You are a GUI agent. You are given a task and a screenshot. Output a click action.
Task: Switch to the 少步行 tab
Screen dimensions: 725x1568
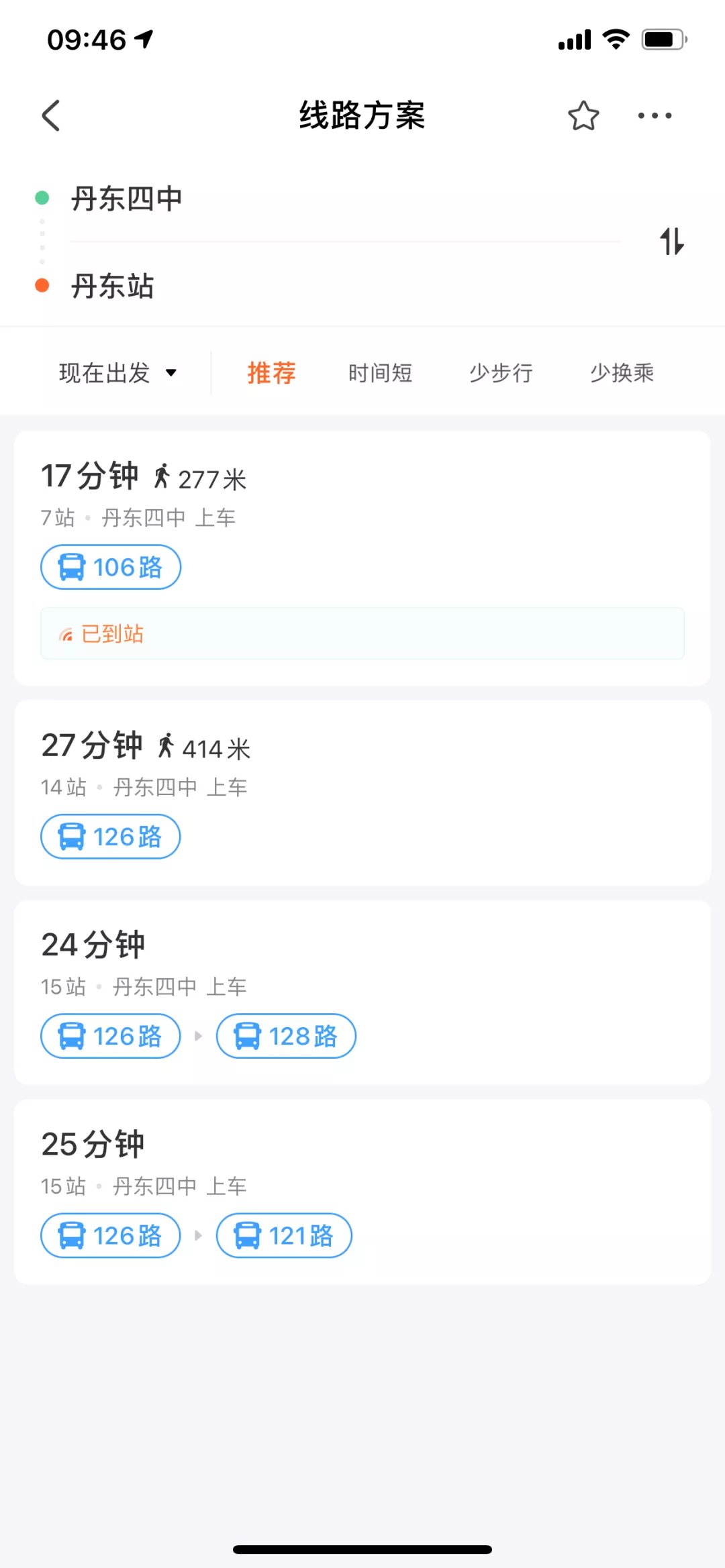point(501,373)
